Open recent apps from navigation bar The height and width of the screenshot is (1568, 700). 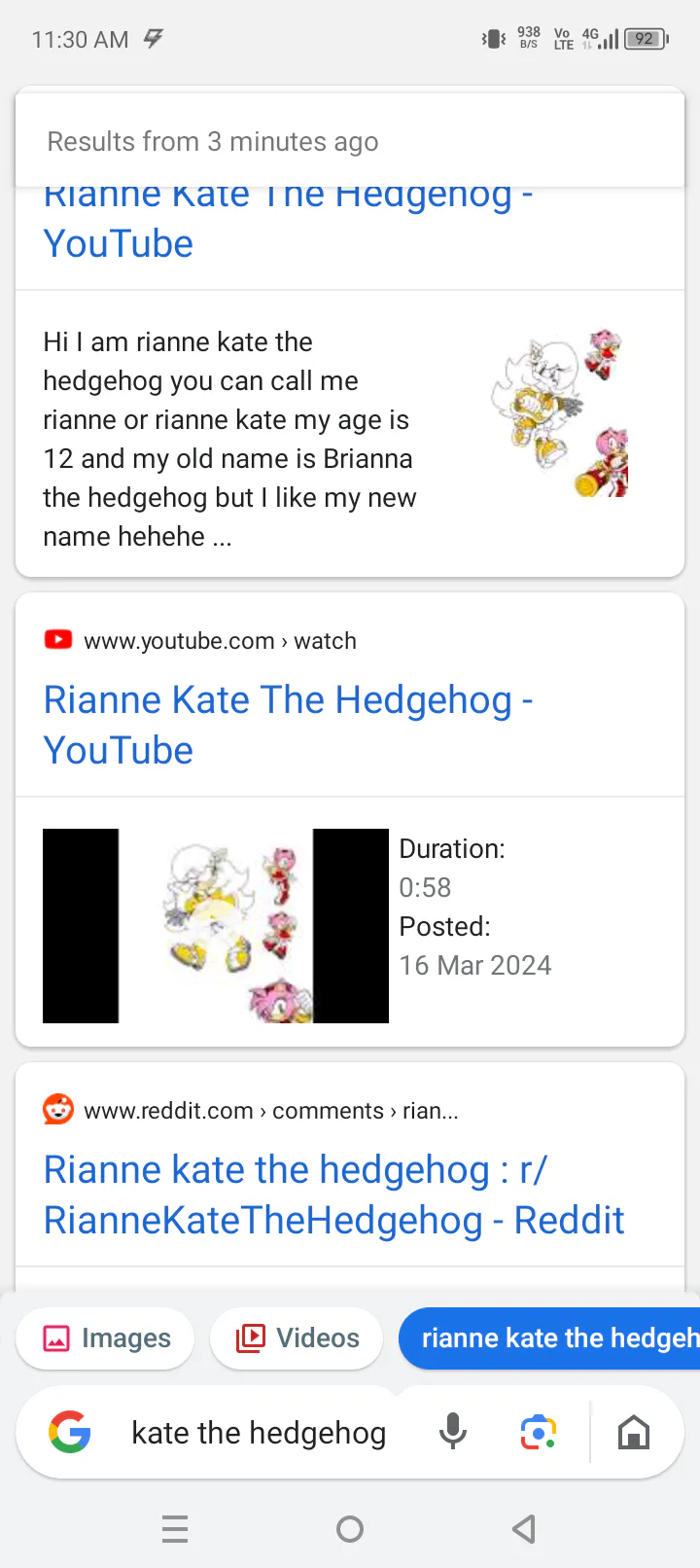click(x=175, y=1529)
